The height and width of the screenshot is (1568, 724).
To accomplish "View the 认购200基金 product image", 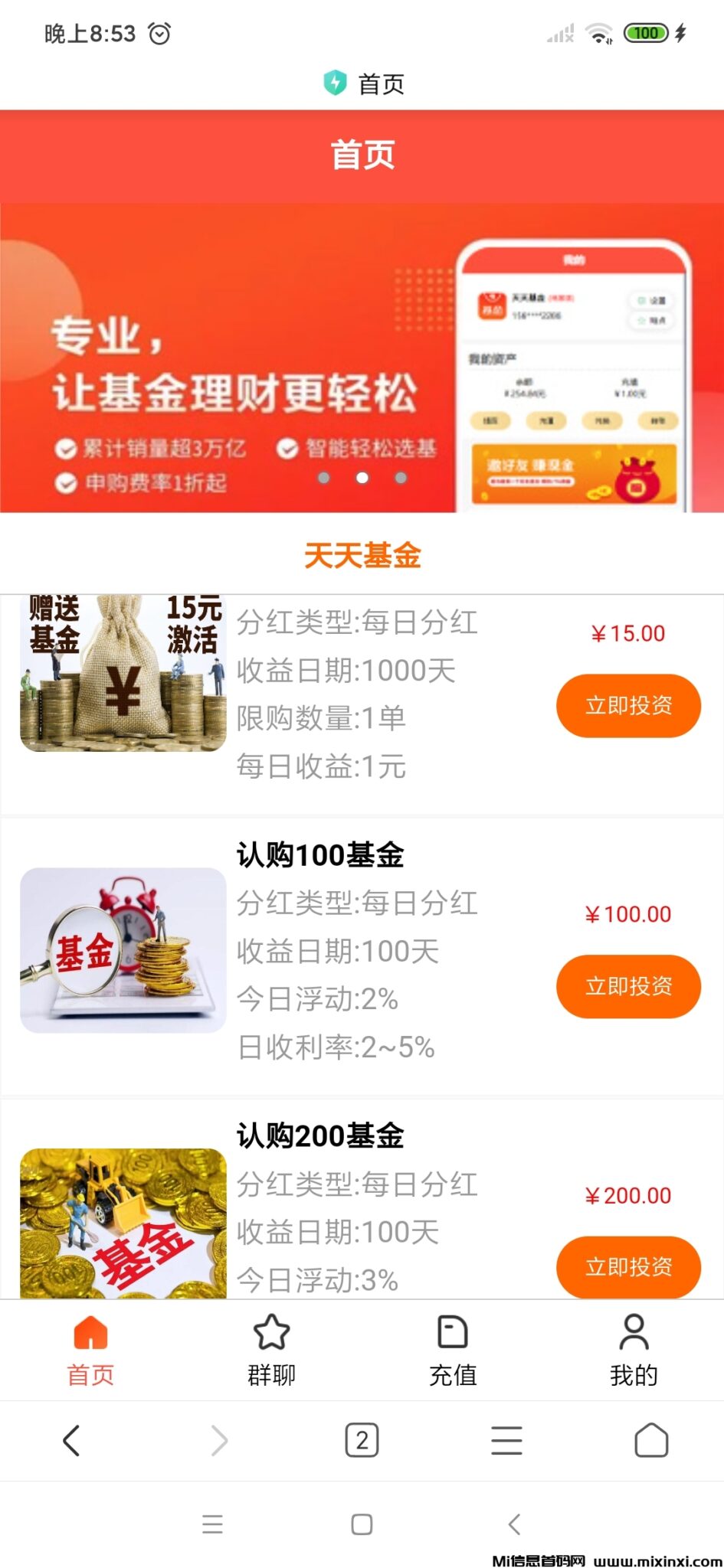I will [123, 1223].
